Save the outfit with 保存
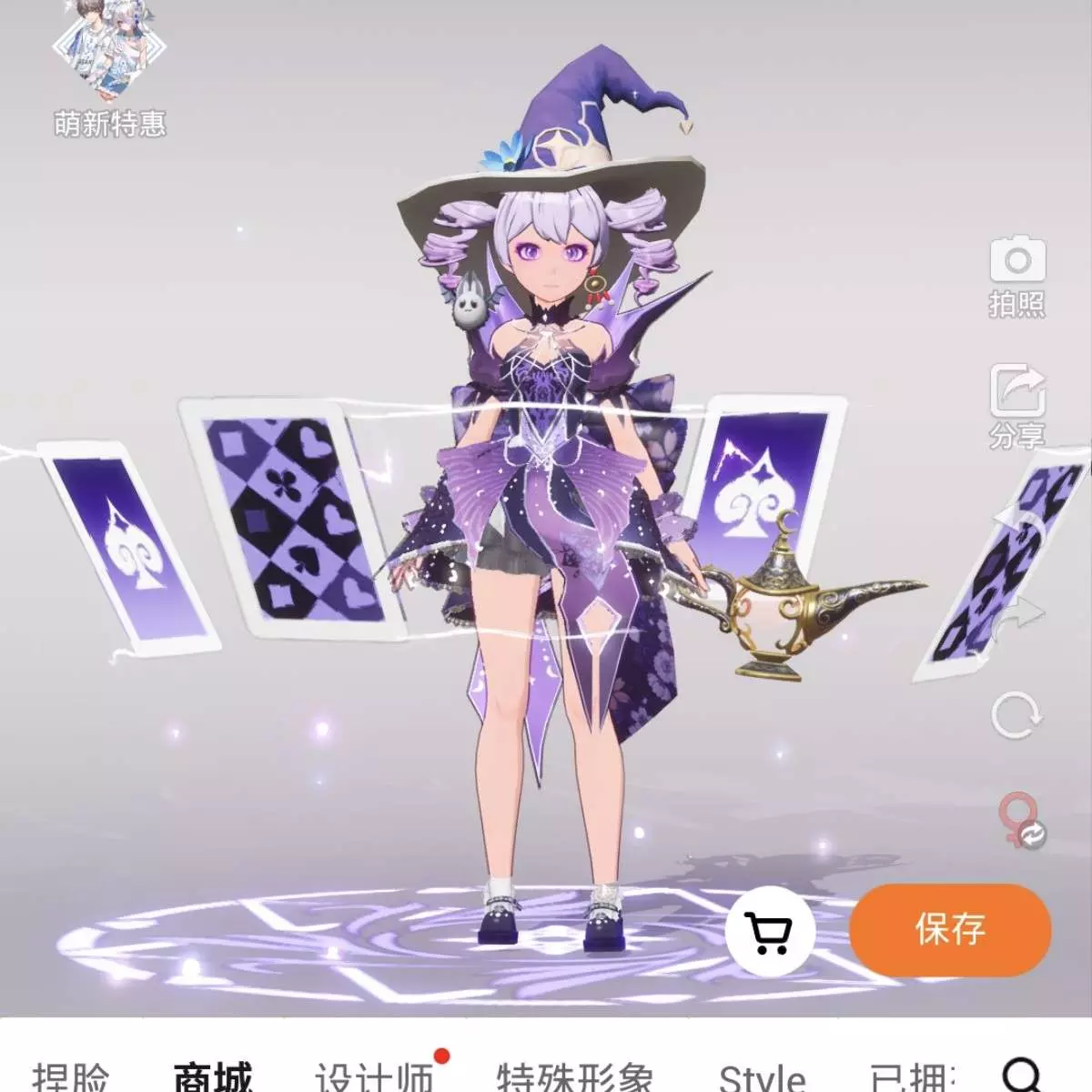 click(x=950, y=930)
